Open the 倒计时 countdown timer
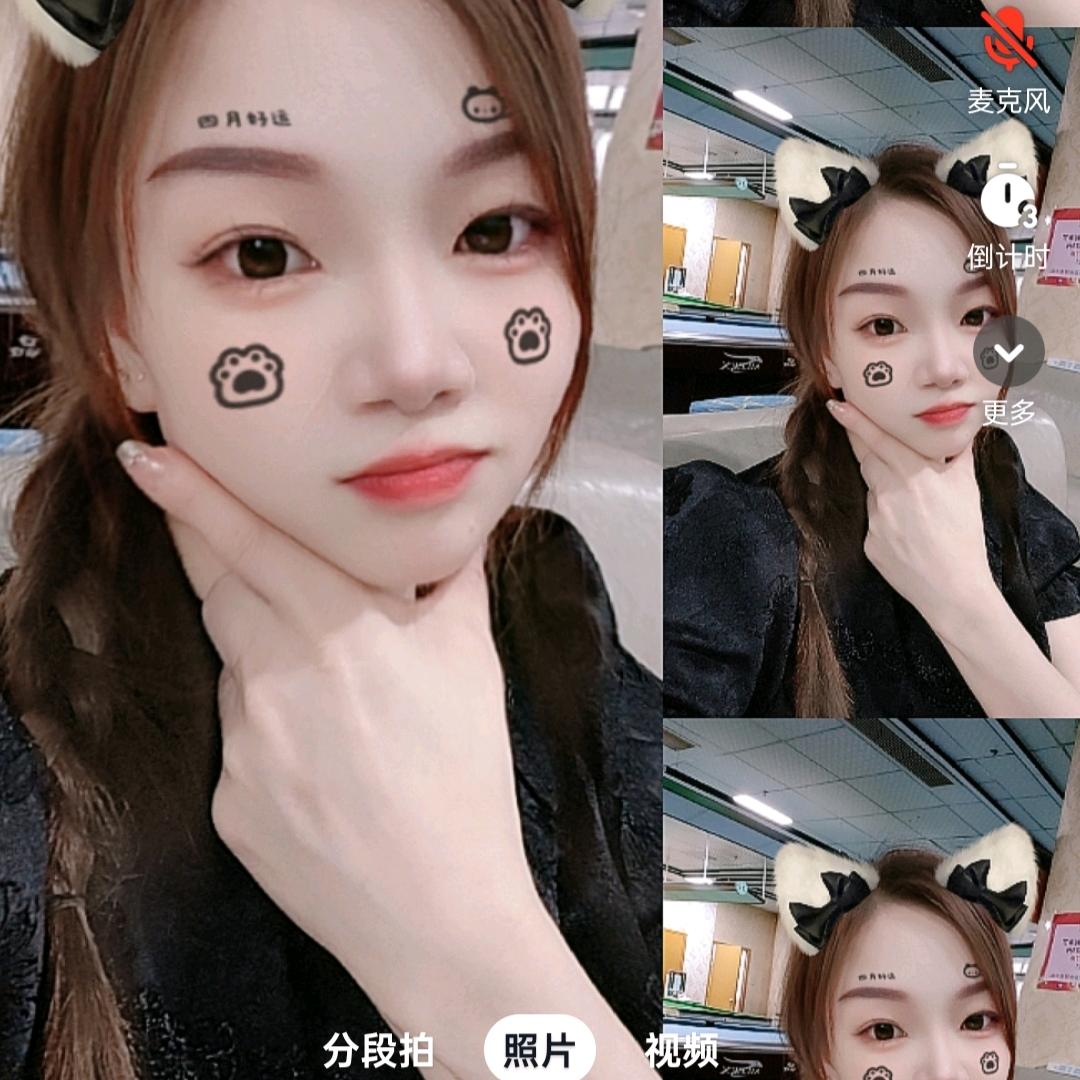The height and width of the screenshot is (1080, 1080). (1008, 200)
